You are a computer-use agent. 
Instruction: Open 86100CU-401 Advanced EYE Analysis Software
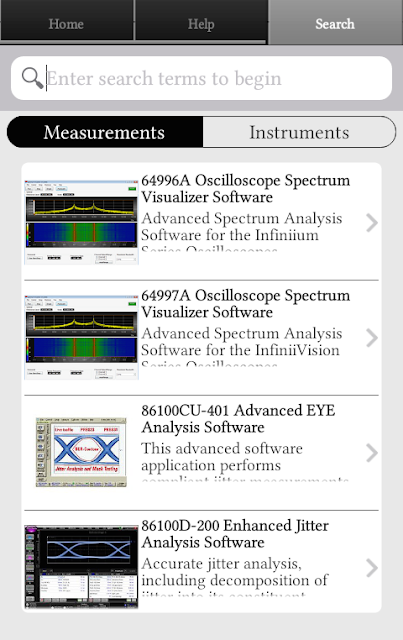(201, 453)
